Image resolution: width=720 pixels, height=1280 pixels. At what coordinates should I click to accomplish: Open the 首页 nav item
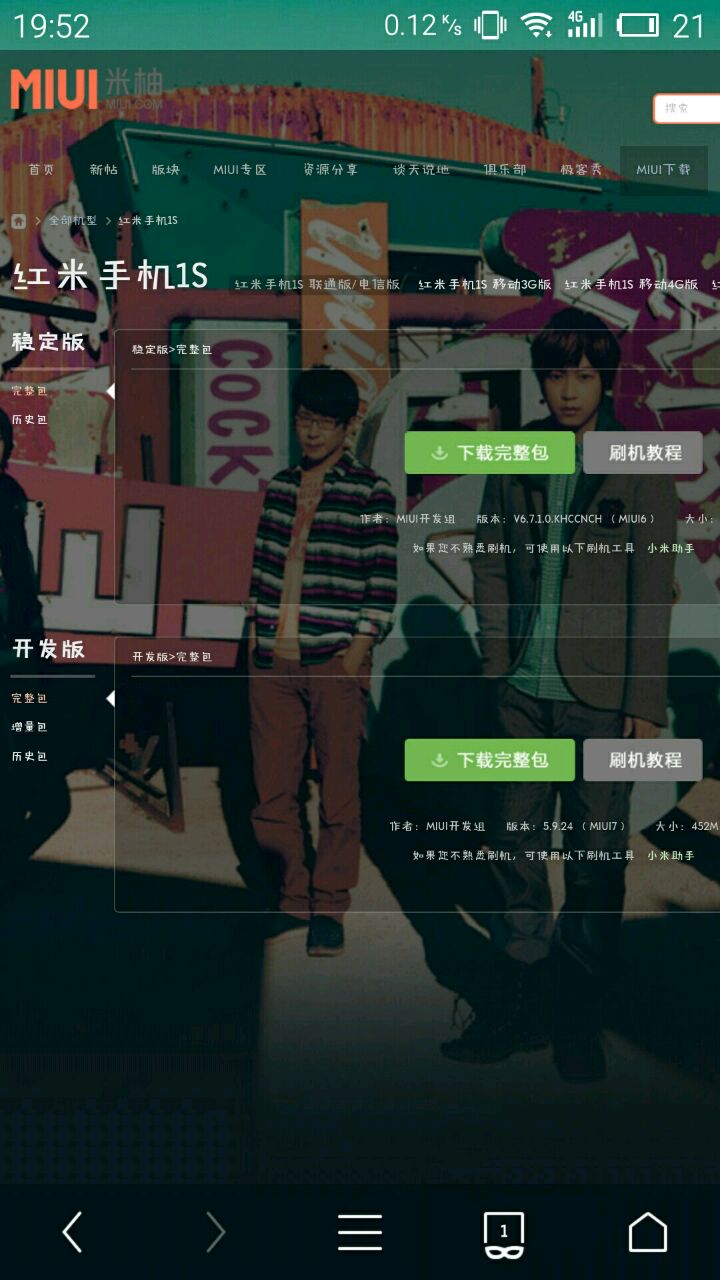pos(41,170)
